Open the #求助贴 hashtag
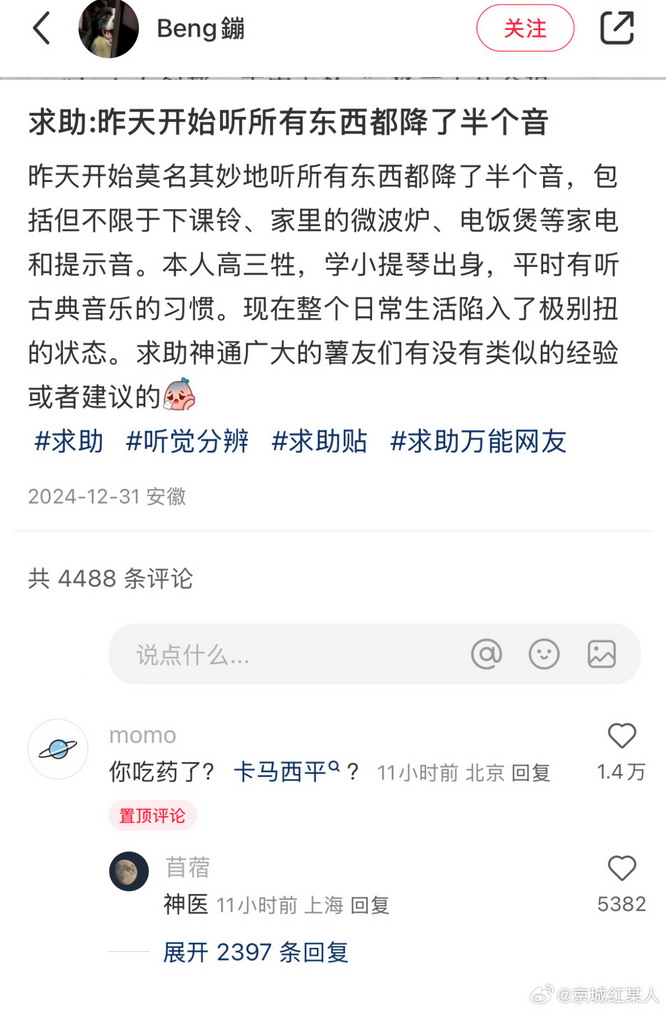The height and width of the screenshot is (1011, 666). coord(319,441)
